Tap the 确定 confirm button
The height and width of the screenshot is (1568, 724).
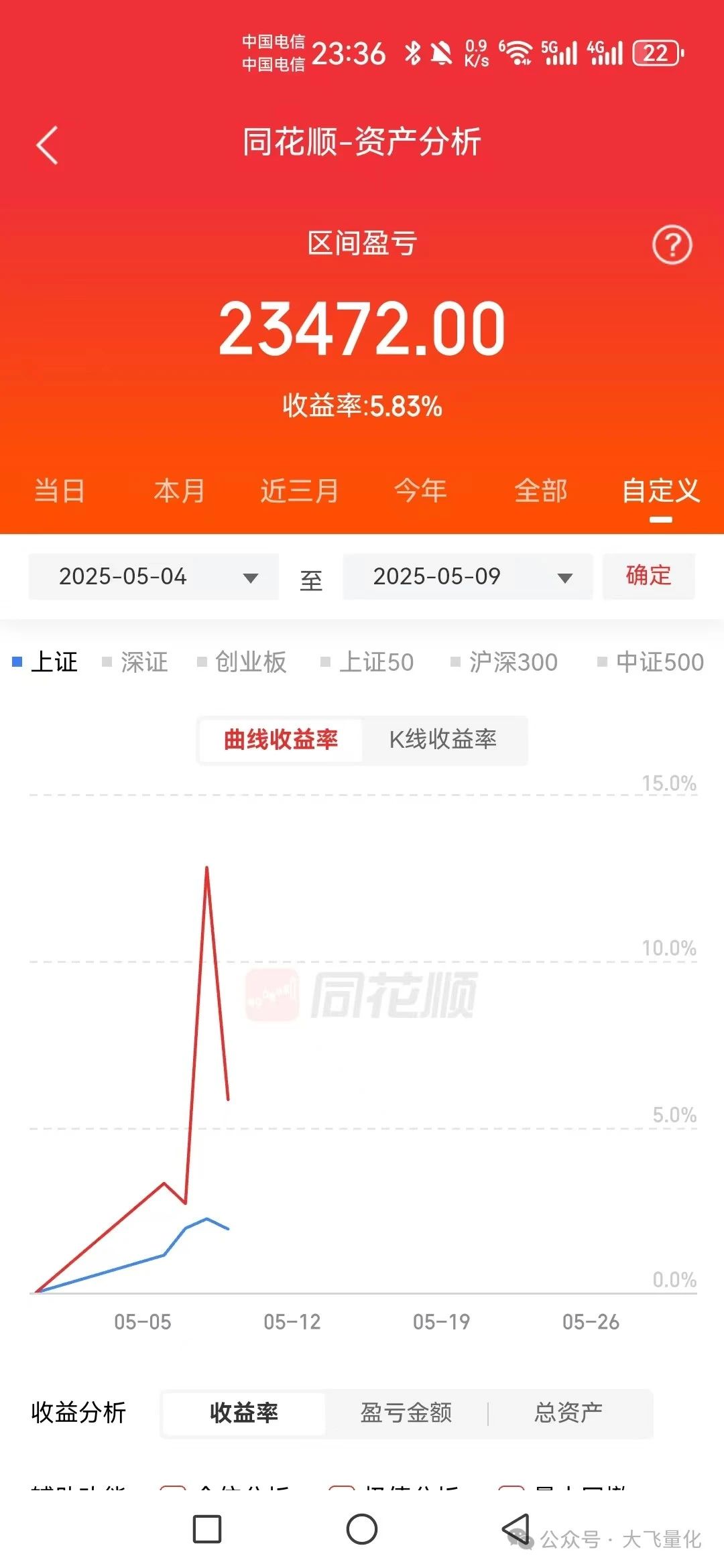648,576
